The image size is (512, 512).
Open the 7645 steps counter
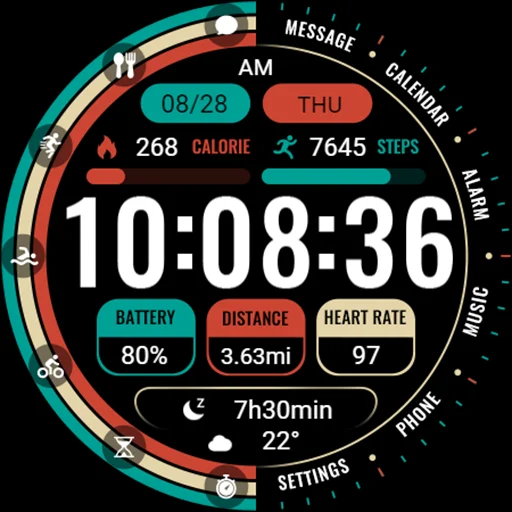point(344,147)
